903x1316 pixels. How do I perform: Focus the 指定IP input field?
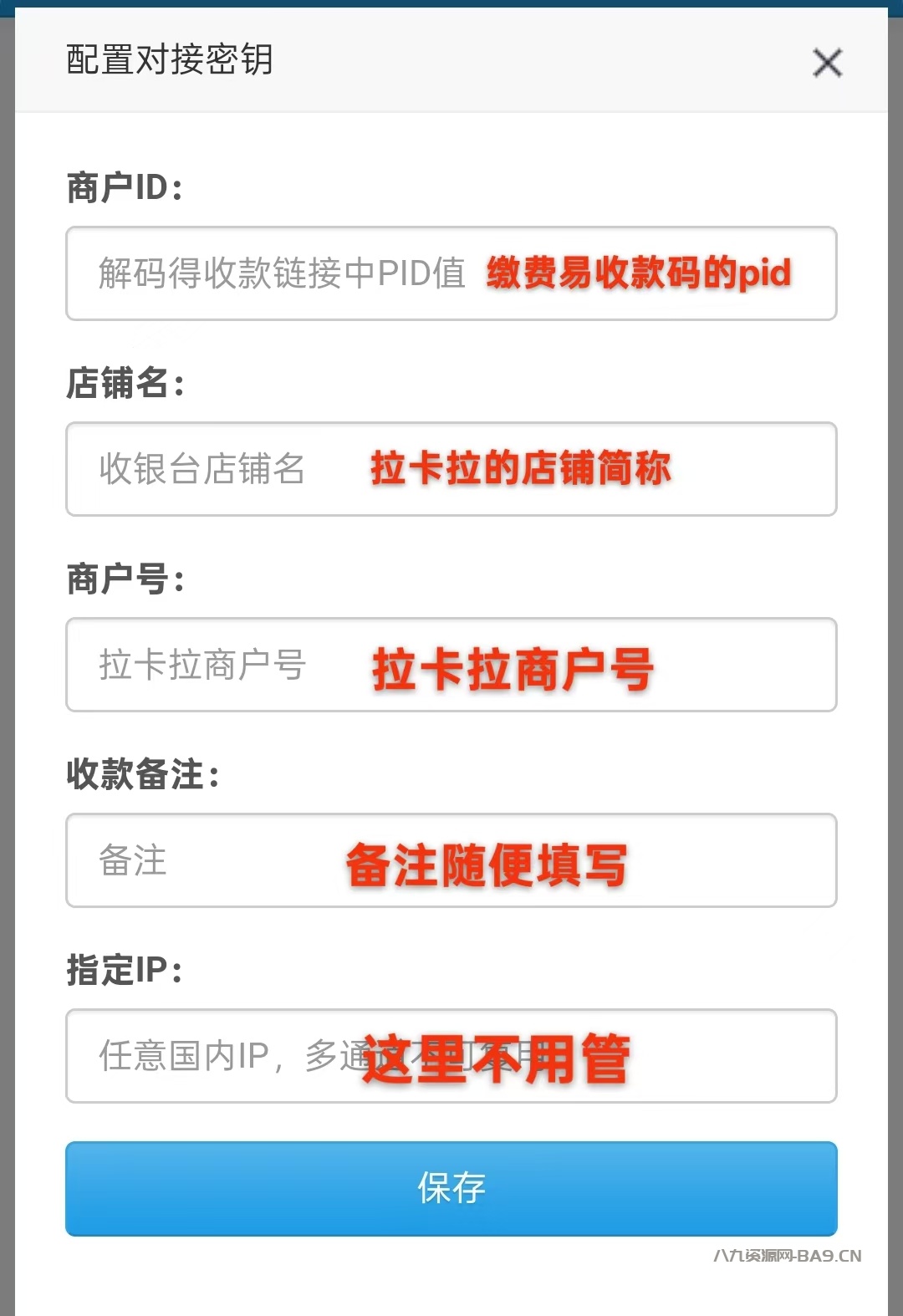[x=451, y=1056]
